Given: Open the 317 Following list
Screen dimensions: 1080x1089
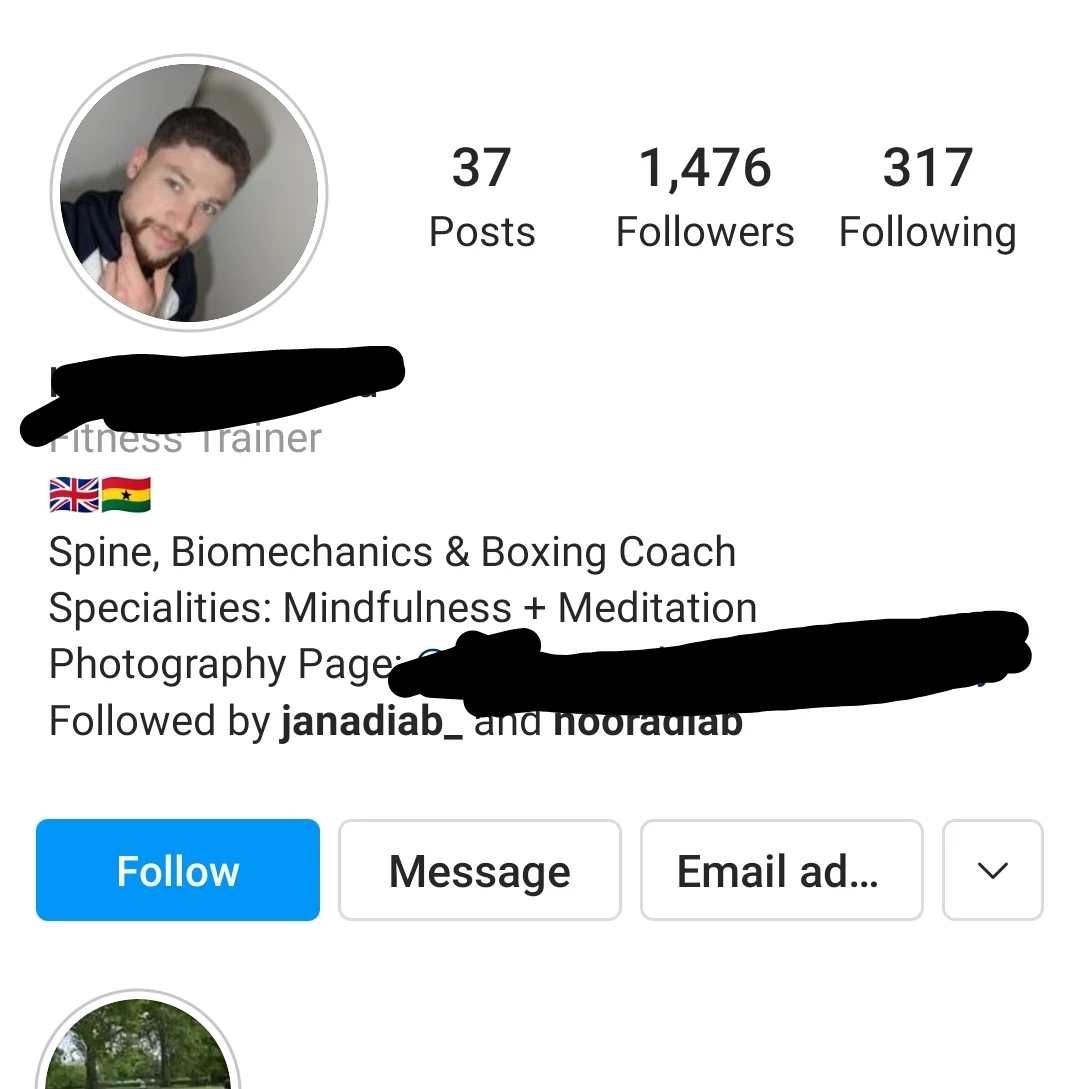Looking at the screenshot, I should pos(927,197).
